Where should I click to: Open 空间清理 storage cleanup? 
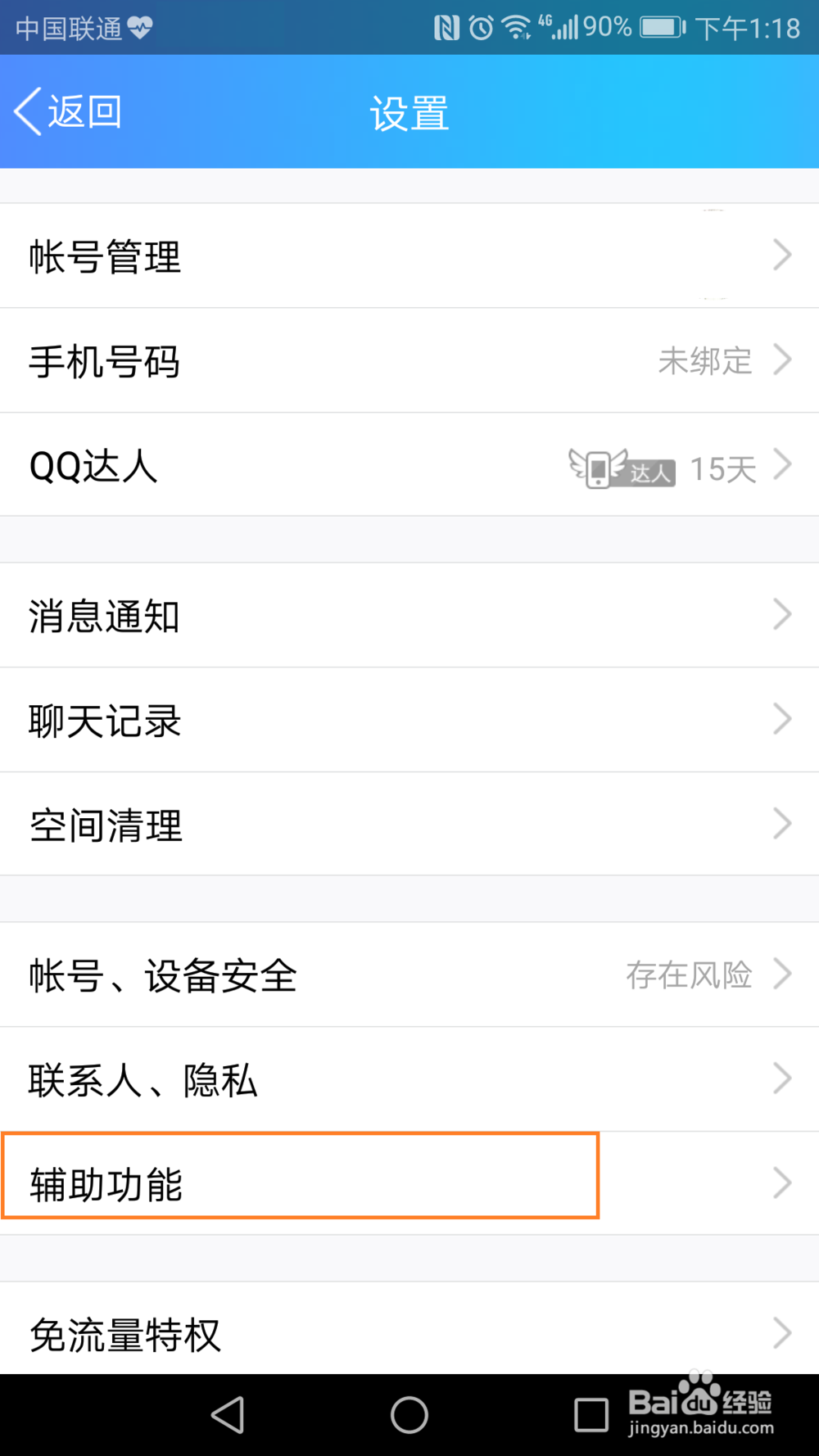(409, 825)
